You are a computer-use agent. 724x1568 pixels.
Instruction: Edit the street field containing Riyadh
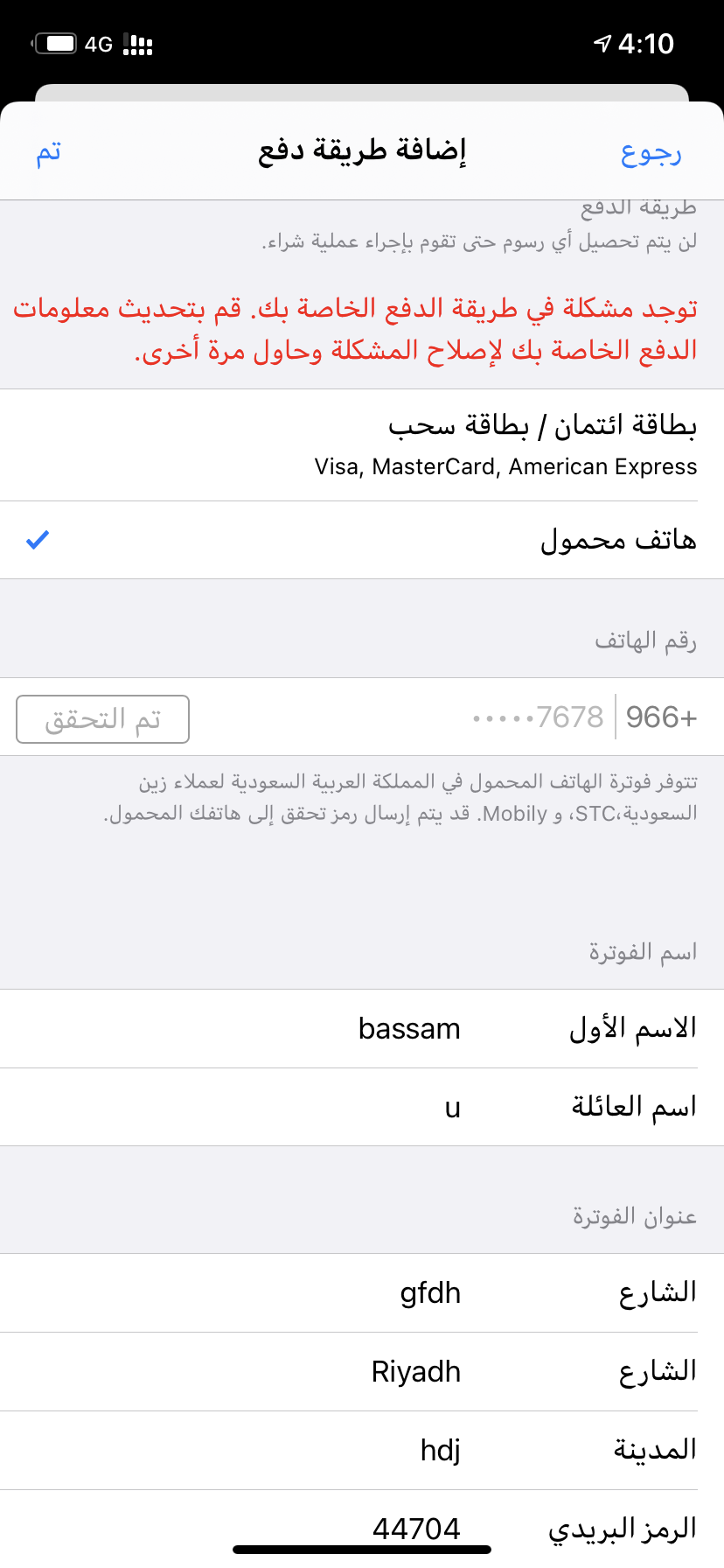click(362, 1372)
